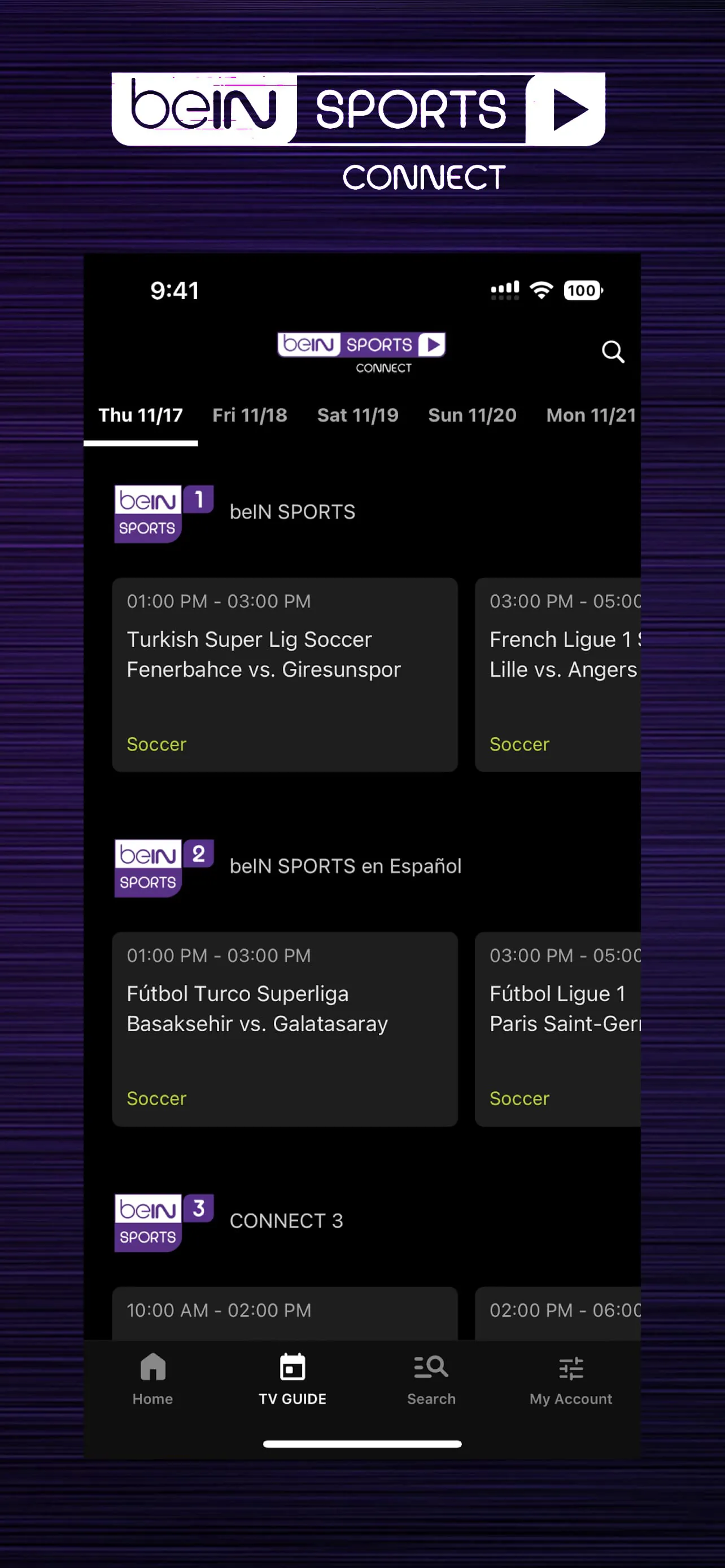Select the Mon 11/21 date tab
Screen dimensions: 725x1568
[x=589, y=414]
